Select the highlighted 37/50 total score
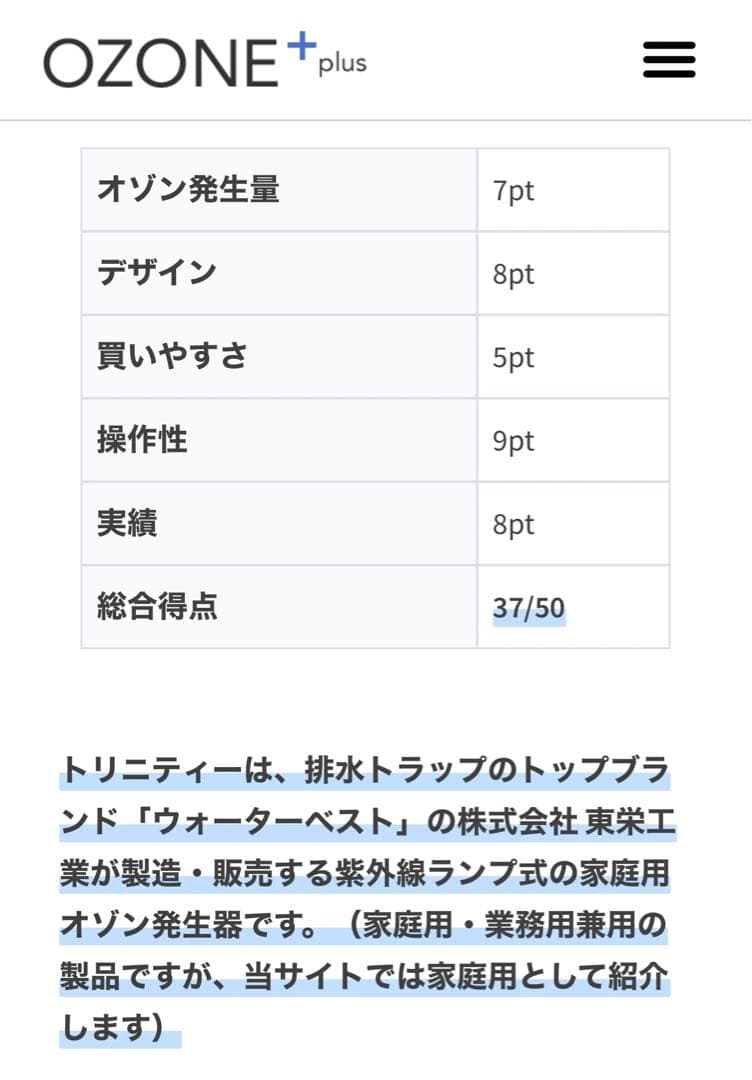This screenshot has width=752, height=1080. [x=530, y=606]
